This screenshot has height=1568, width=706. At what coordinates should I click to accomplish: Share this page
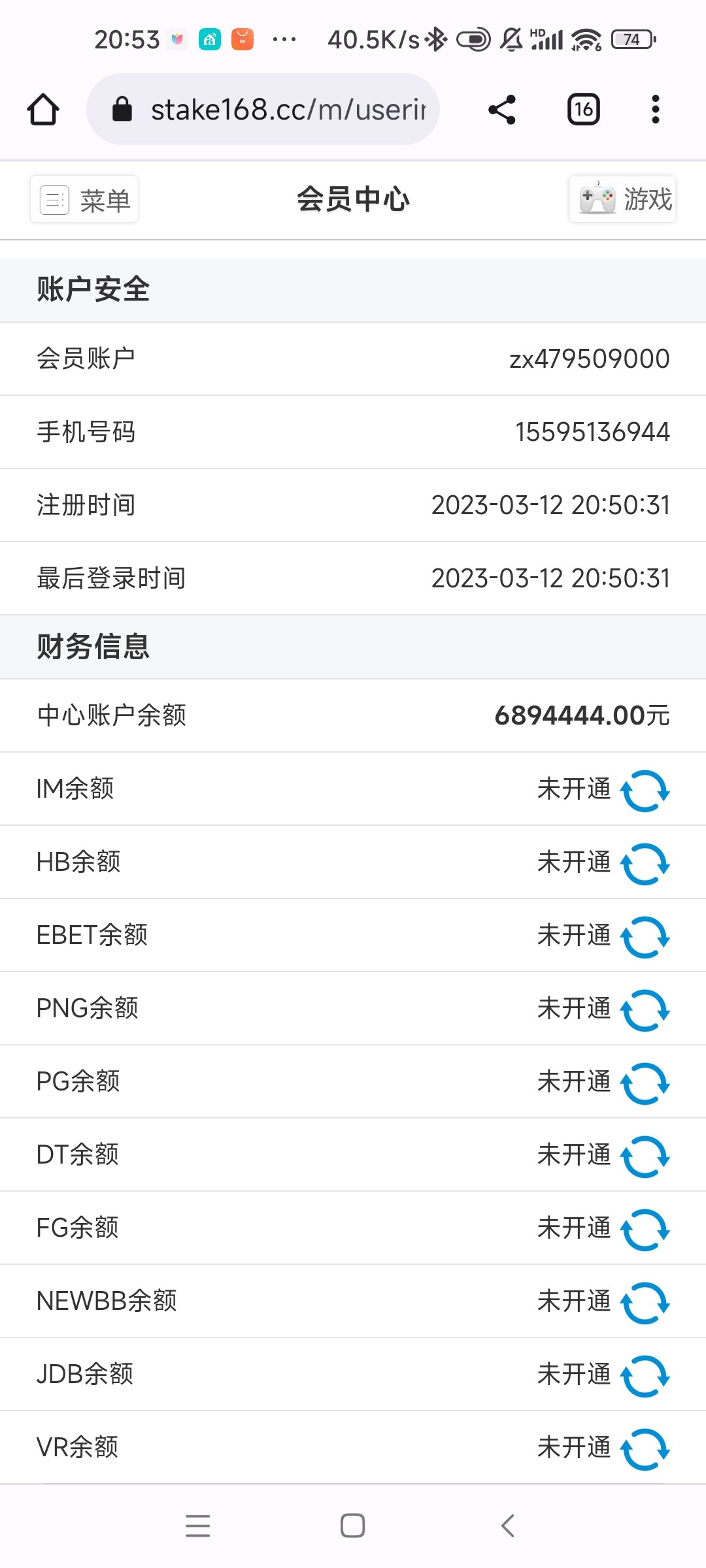coord(502,109)
